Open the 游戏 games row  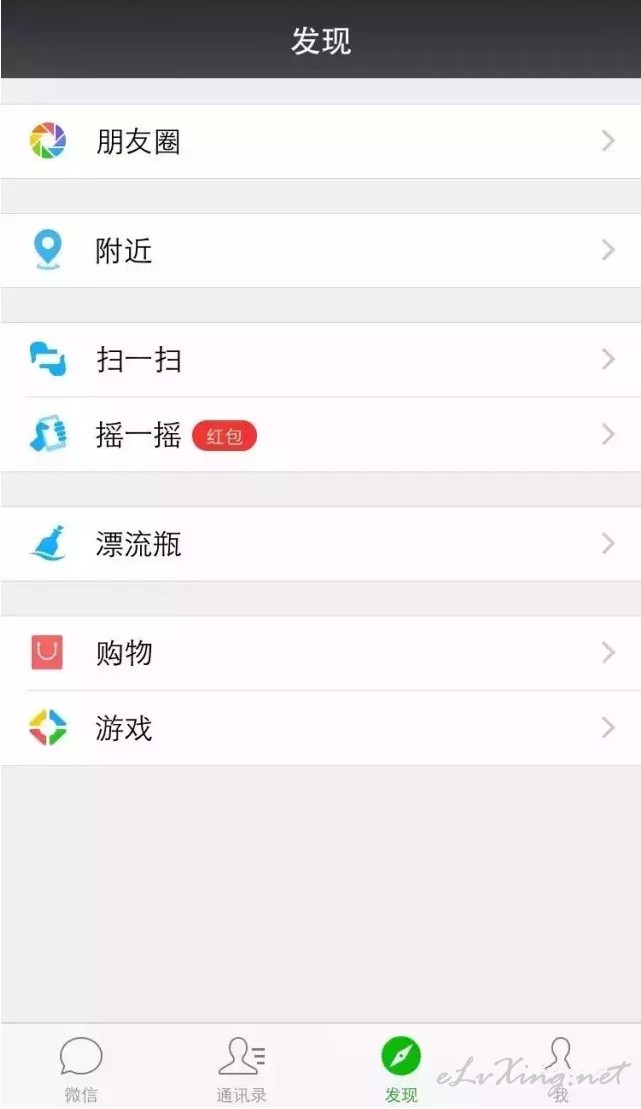tap(320, 728)
